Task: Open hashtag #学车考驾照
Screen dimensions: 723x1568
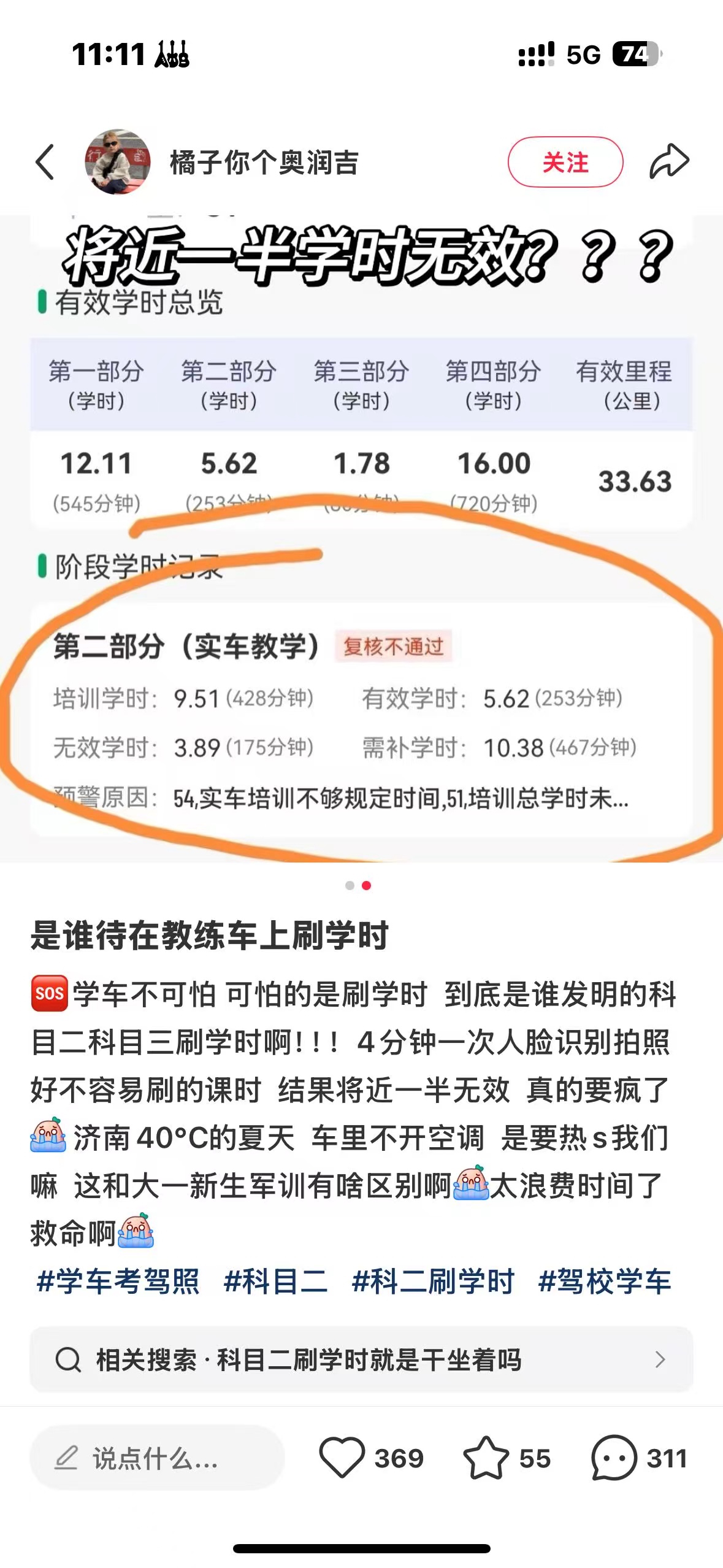Action: 118,1282
